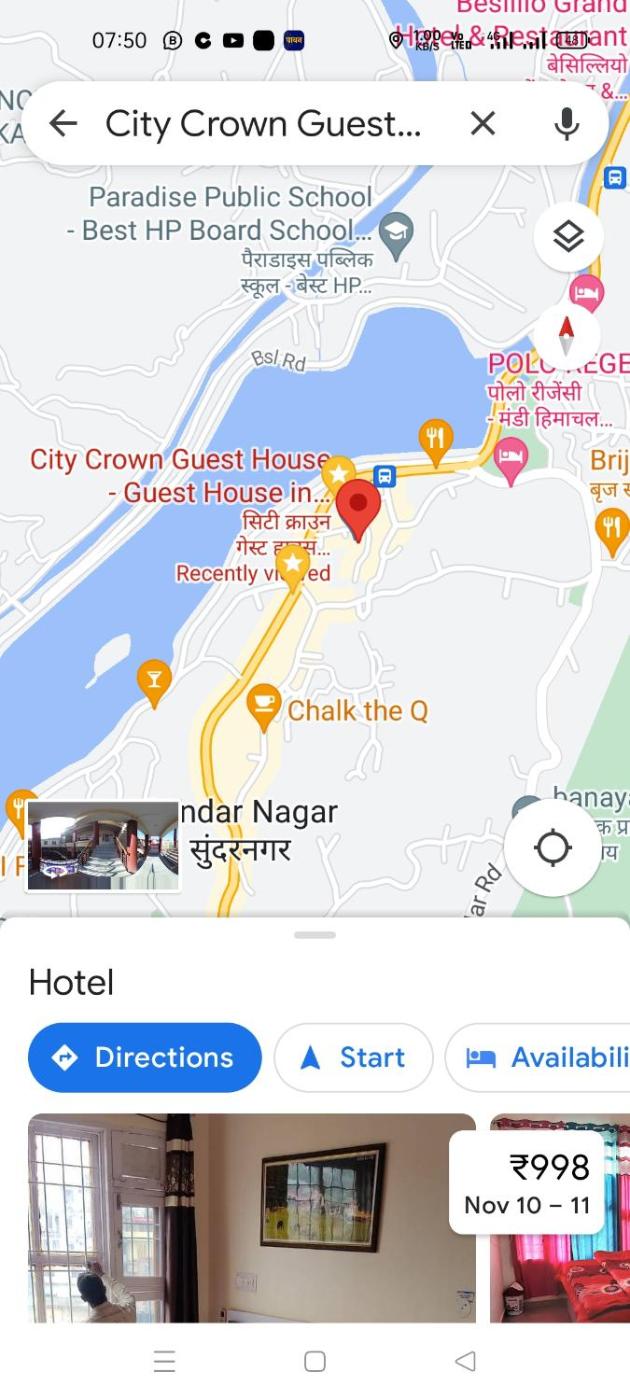The height and width of the screenshot is (1400, 630).
Task: Go back using the search bar arrow
Action: pos(63,124)
